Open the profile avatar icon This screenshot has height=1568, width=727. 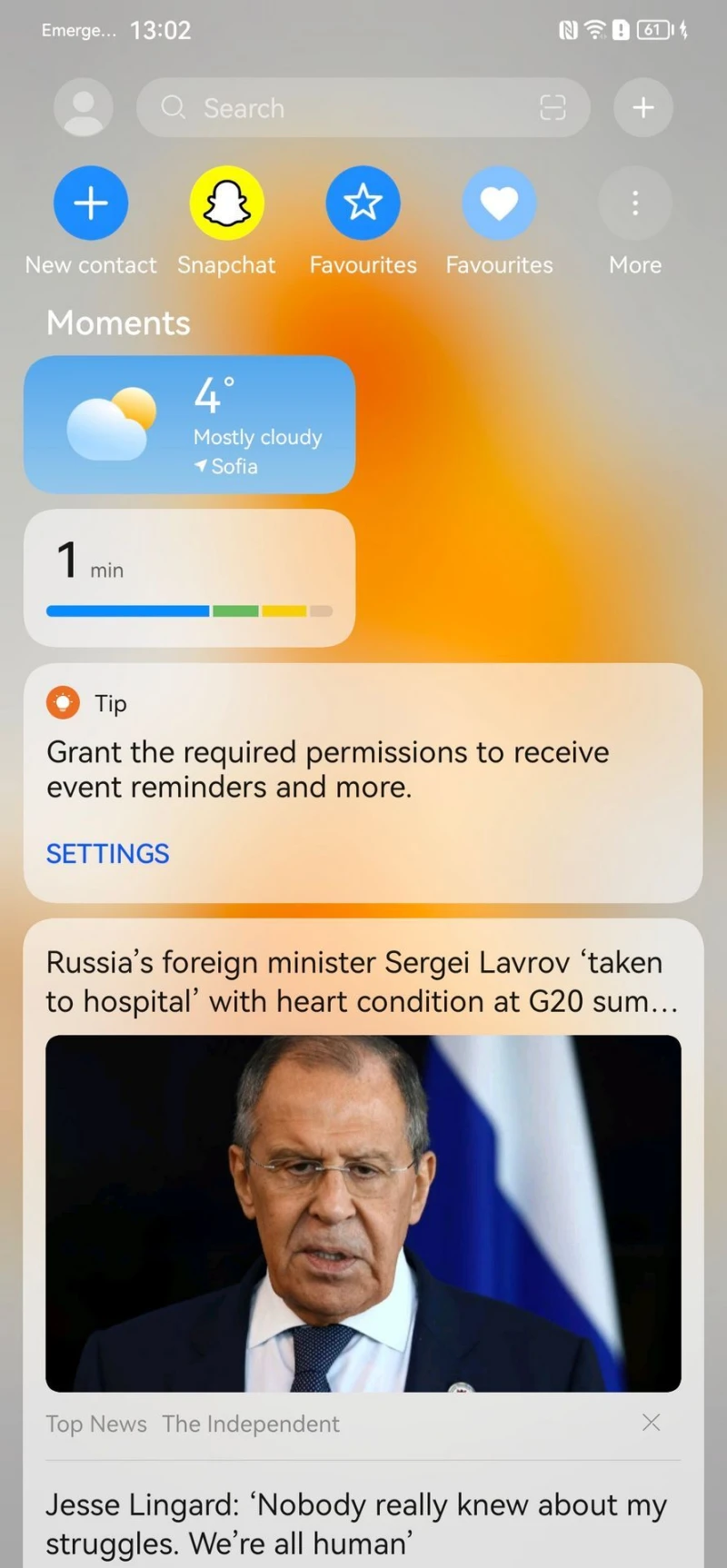[83, 107]
